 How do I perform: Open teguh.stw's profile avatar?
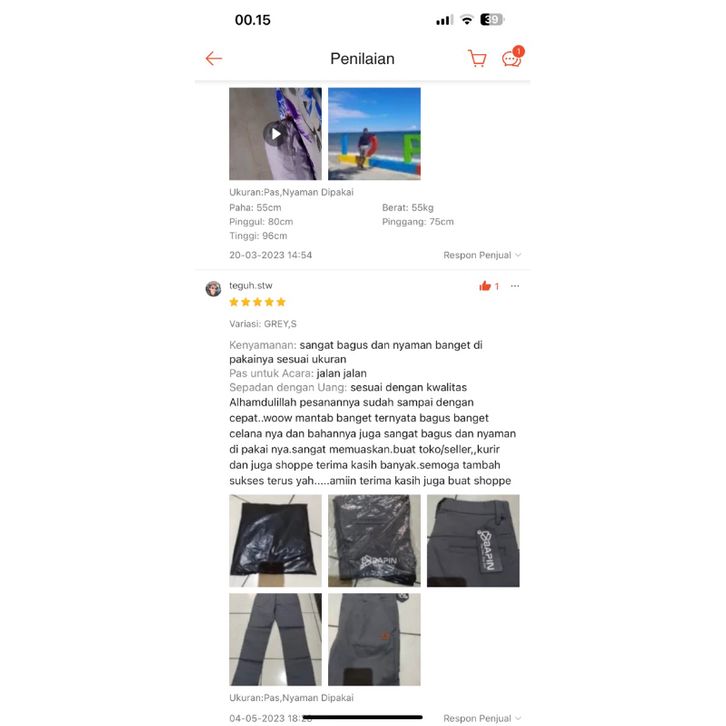[213, 289]
